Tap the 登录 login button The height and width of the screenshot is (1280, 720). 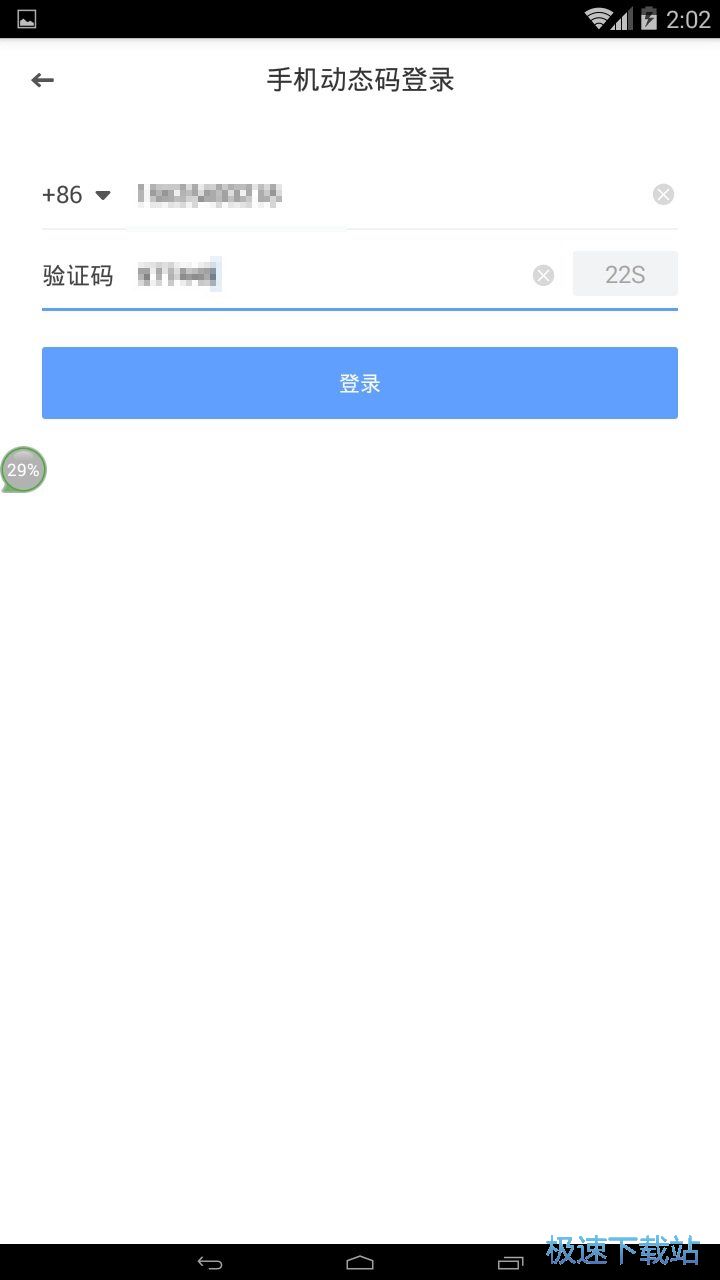(x=360, y=383)
